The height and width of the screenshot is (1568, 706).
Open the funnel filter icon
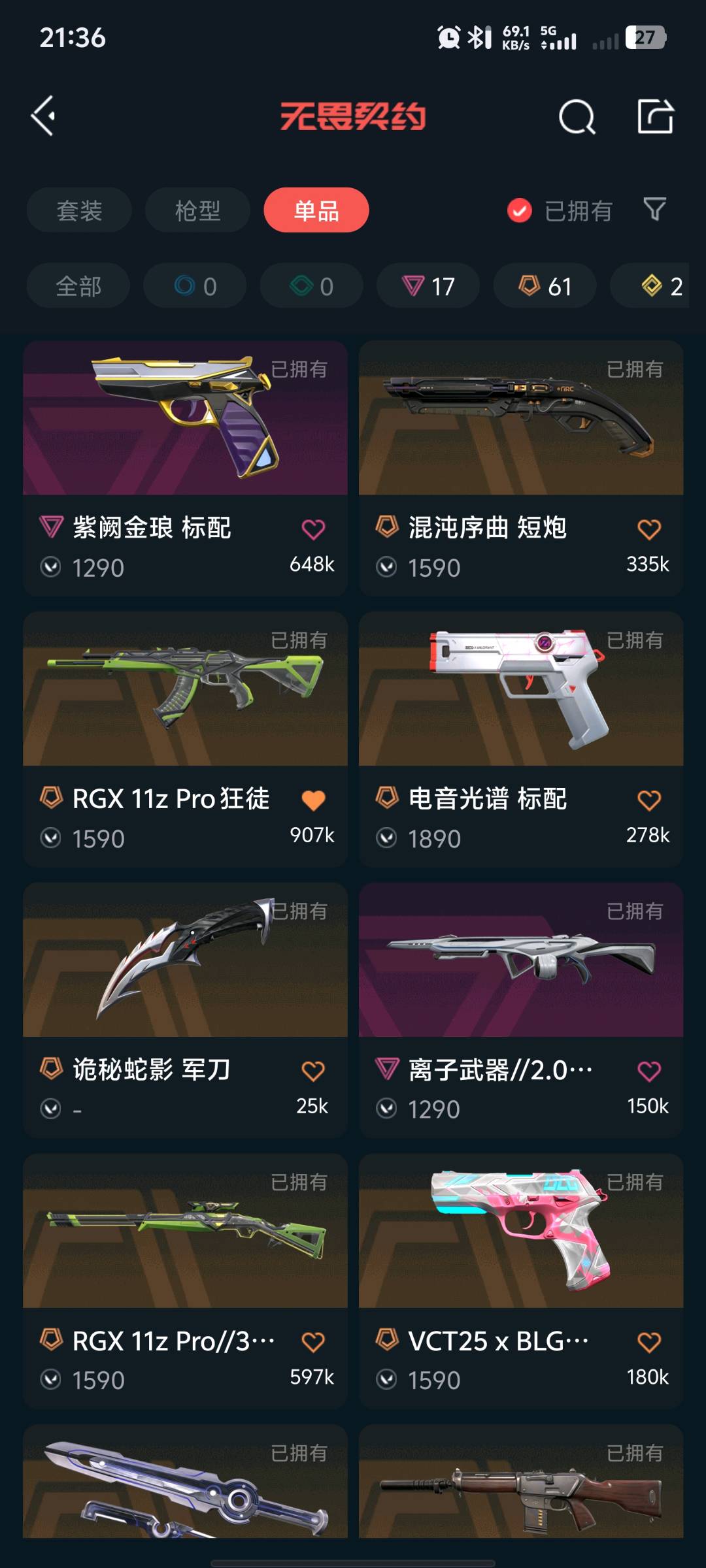pos(654,210)
